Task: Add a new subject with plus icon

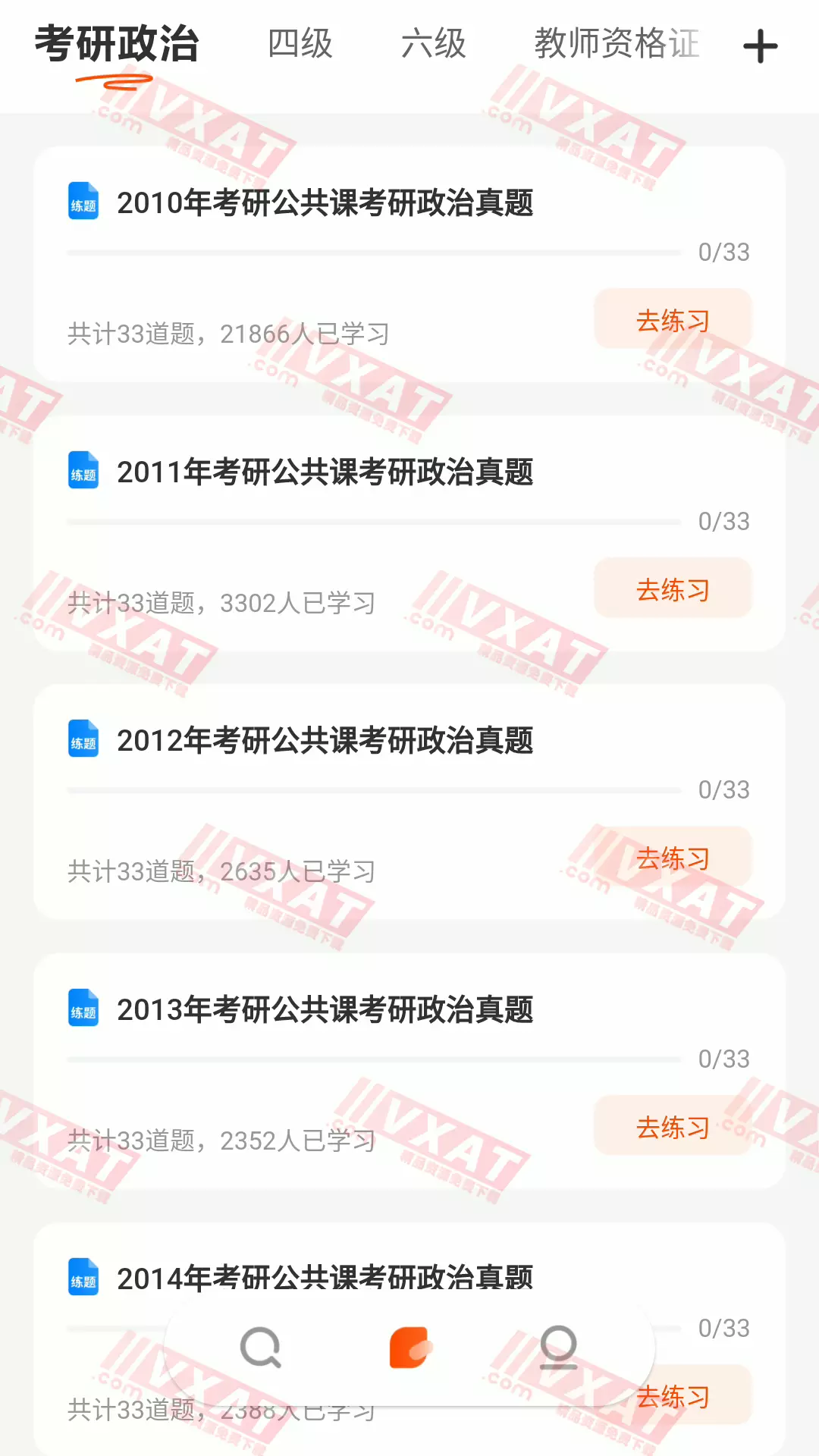Action: [760, 47]
